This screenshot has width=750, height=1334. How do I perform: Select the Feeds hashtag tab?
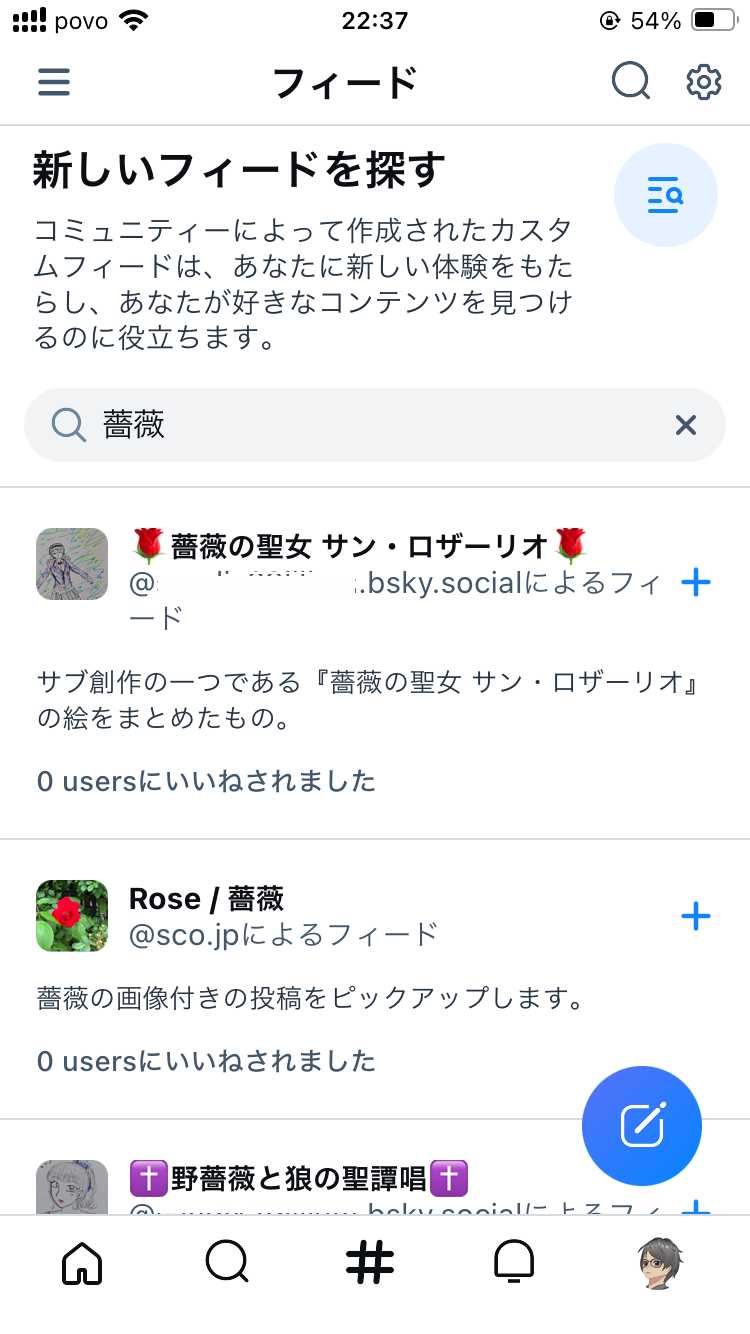370,1264
